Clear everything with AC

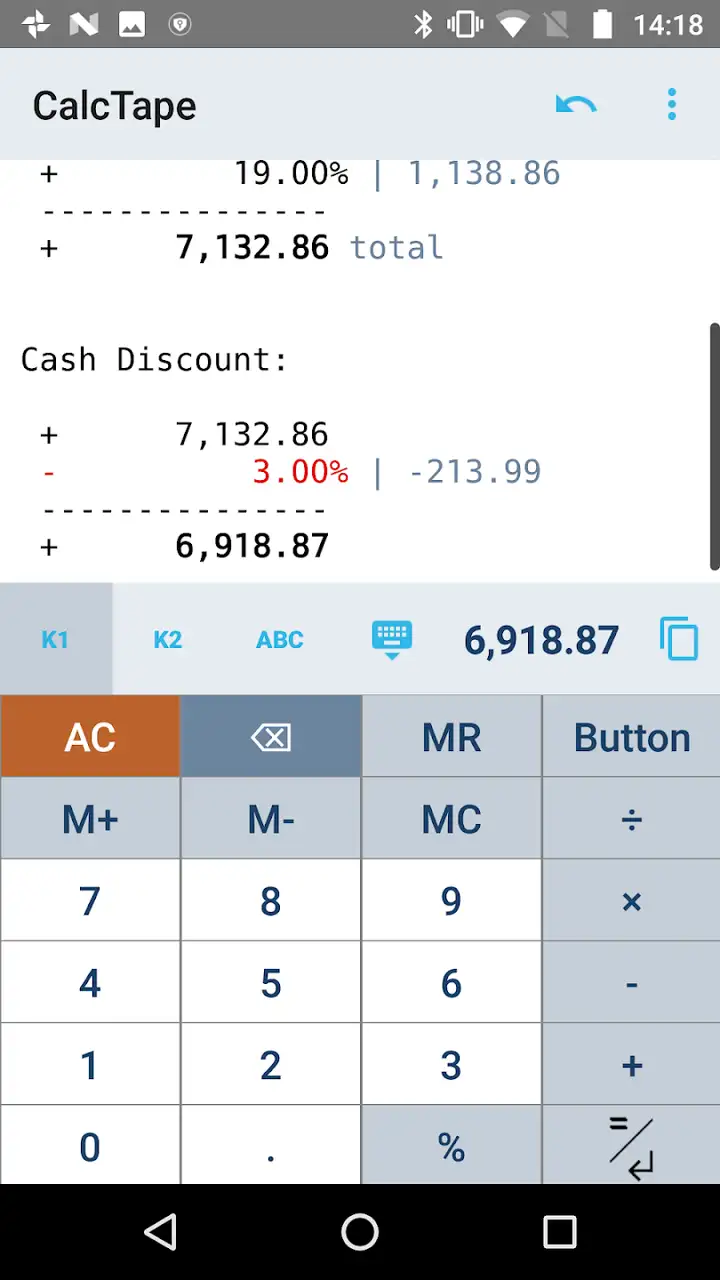[x=90, y=737]
